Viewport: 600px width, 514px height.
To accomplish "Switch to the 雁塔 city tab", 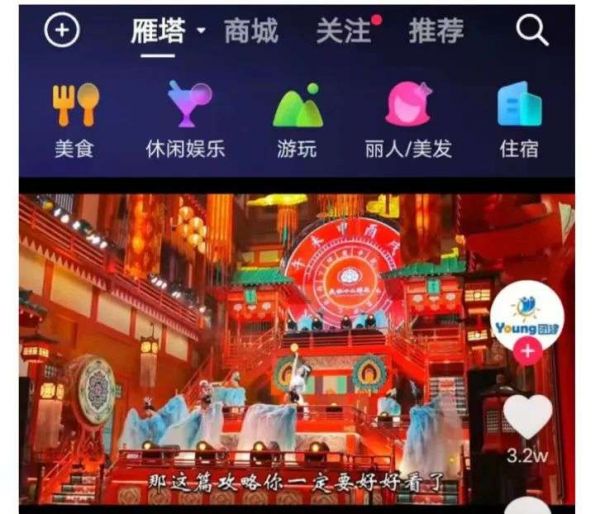I will pyautogui.click(x=160, y=31).
